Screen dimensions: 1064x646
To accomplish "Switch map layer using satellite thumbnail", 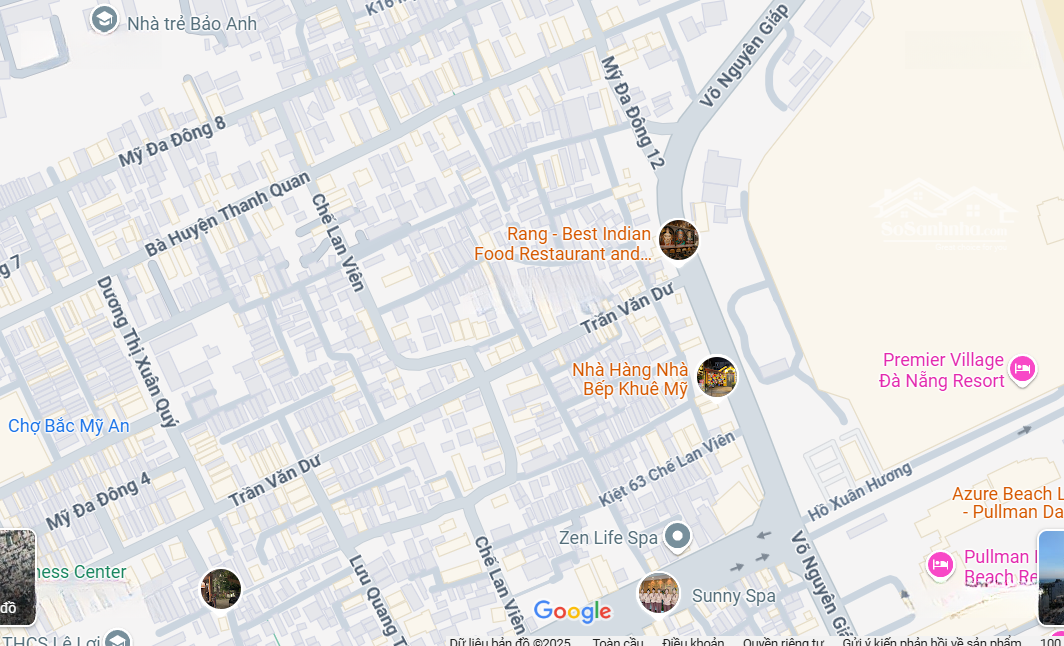I will (x=17, y=577).
